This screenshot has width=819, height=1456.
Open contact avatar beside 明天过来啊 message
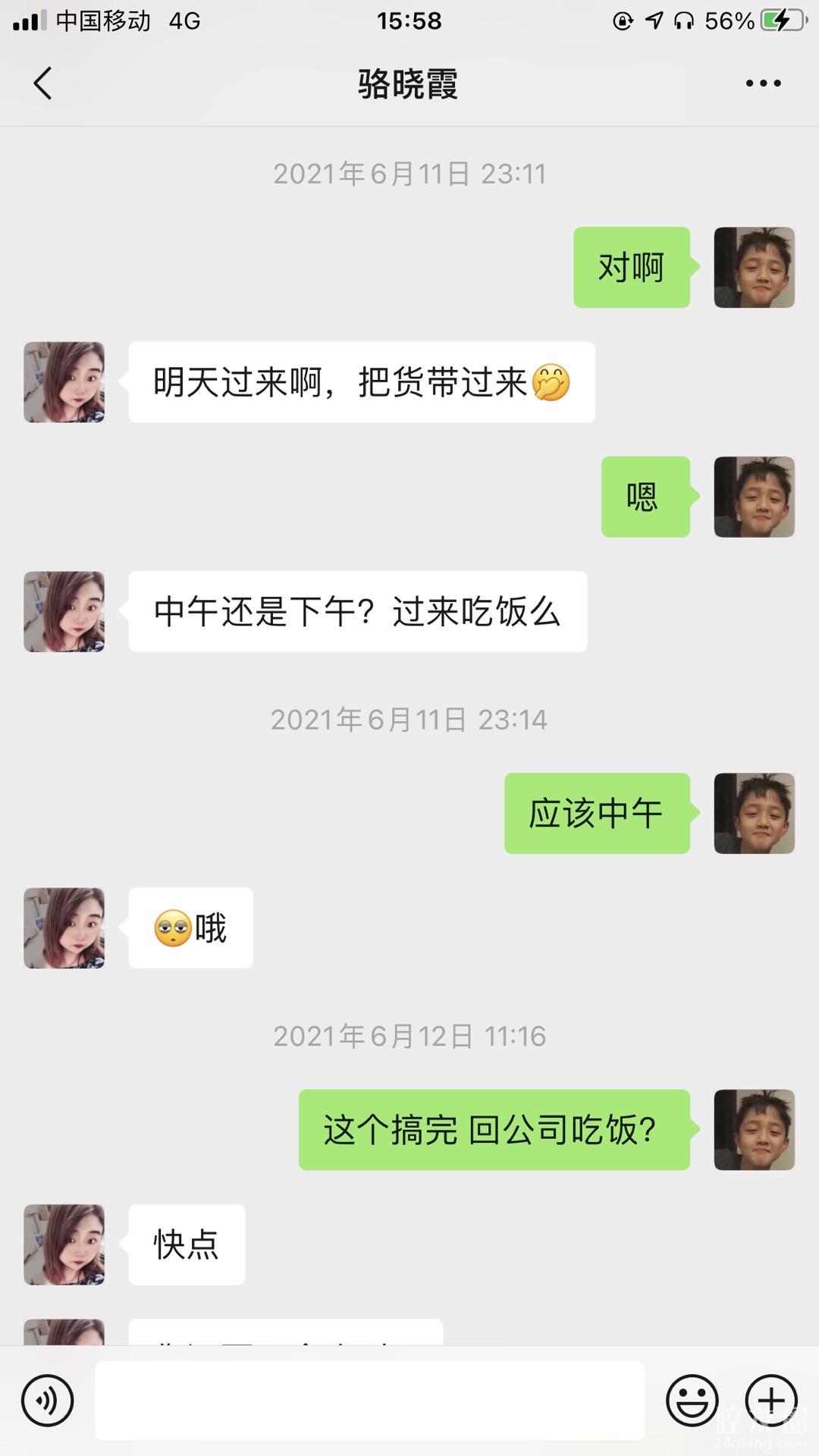pos(64,382)
